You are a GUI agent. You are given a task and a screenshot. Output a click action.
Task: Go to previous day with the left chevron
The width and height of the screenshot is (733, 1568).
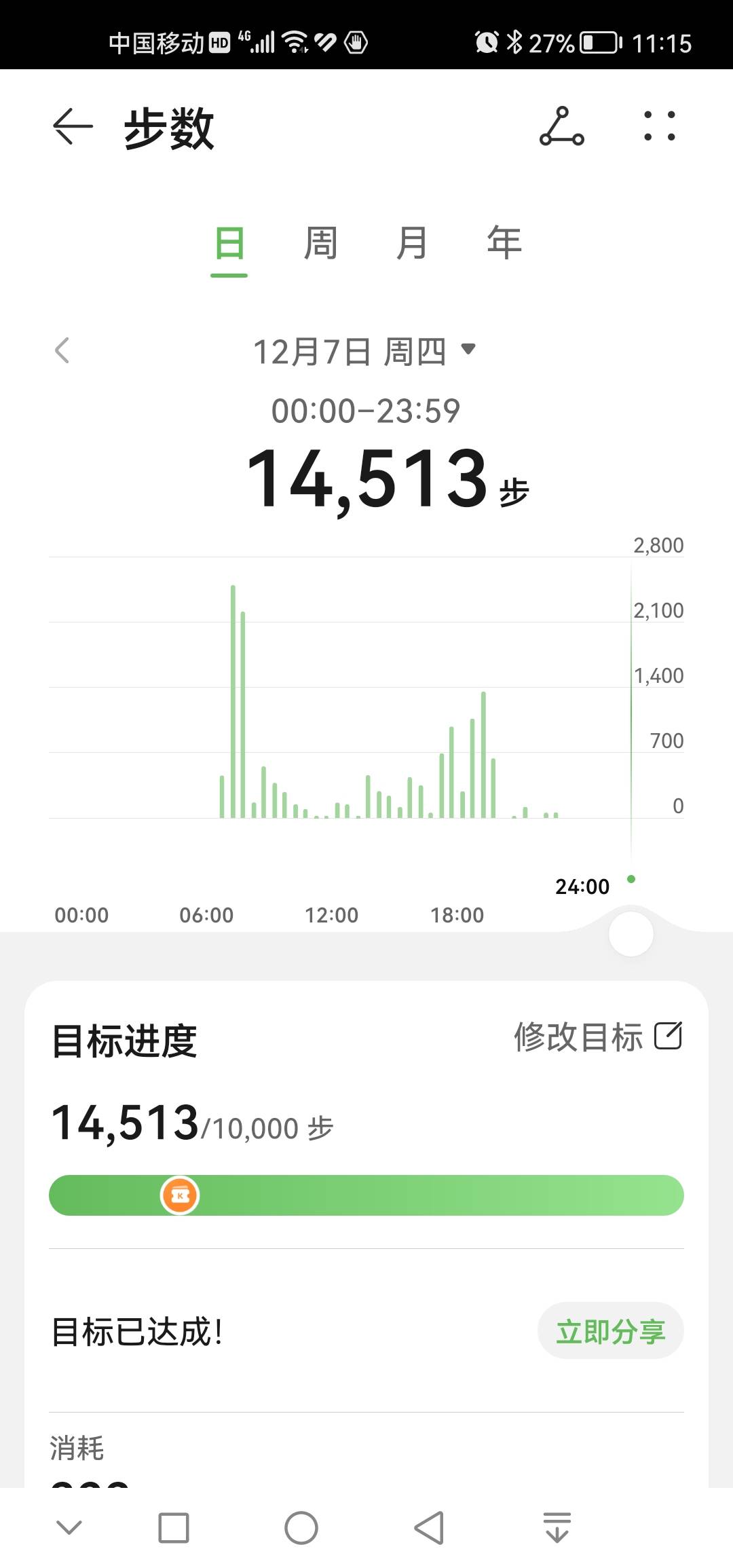point(62,349)
